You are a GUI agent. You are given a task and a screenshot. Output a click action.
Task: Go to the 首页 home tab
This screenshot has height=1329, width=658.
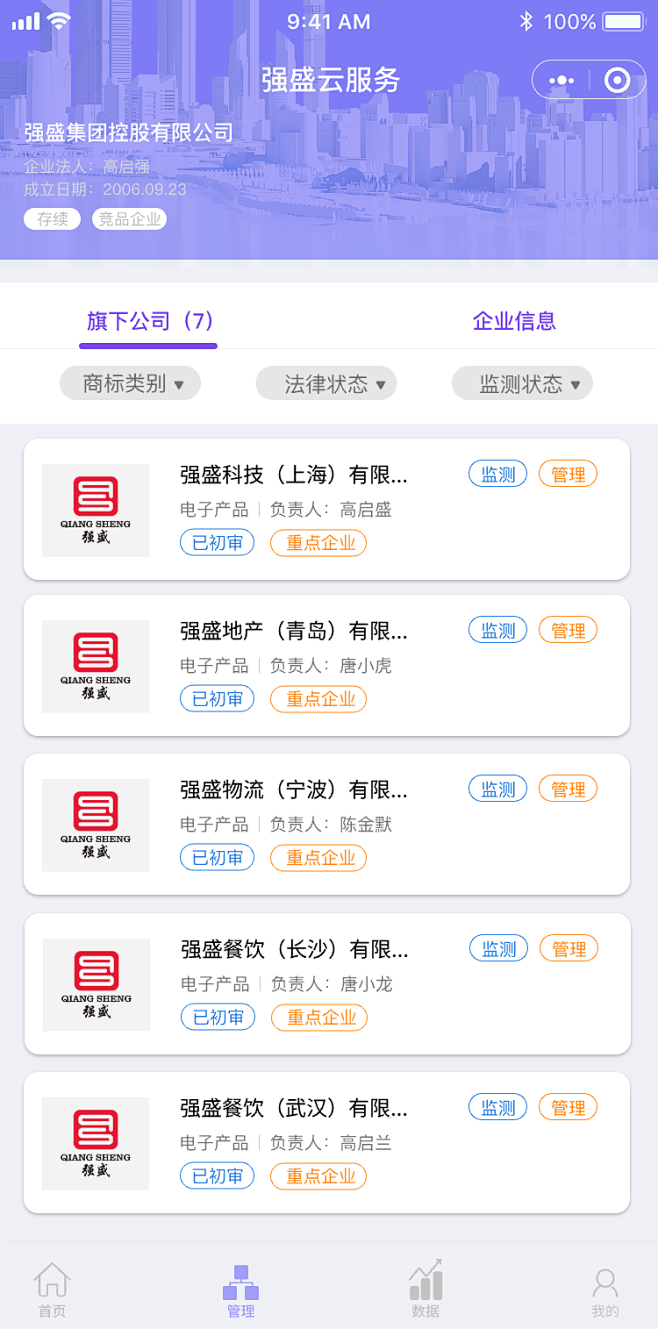[52, 1290]
